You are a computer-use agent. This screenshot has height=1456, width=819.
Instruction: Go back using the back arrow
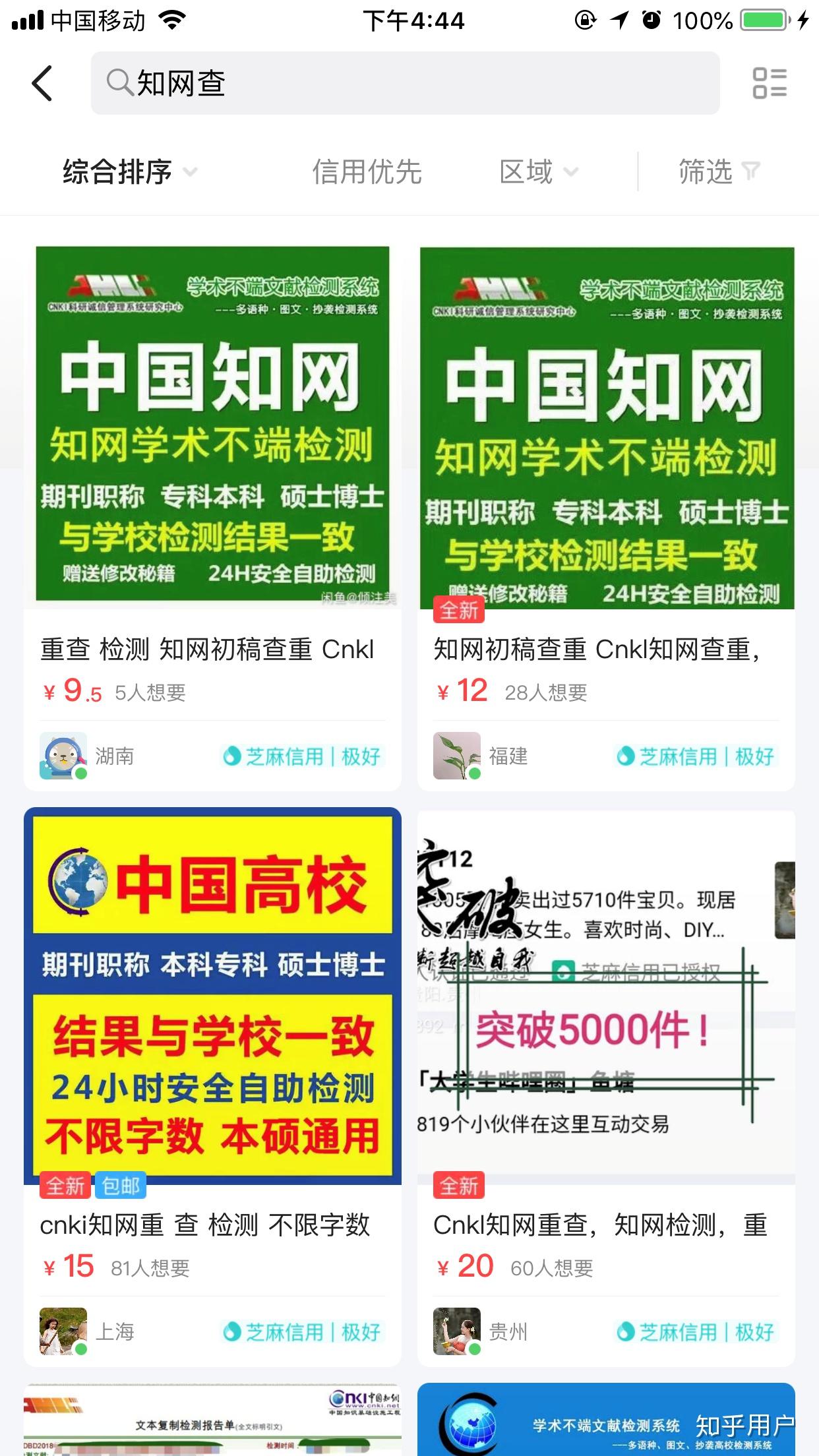pyautogui.click(x=42, y=84)
